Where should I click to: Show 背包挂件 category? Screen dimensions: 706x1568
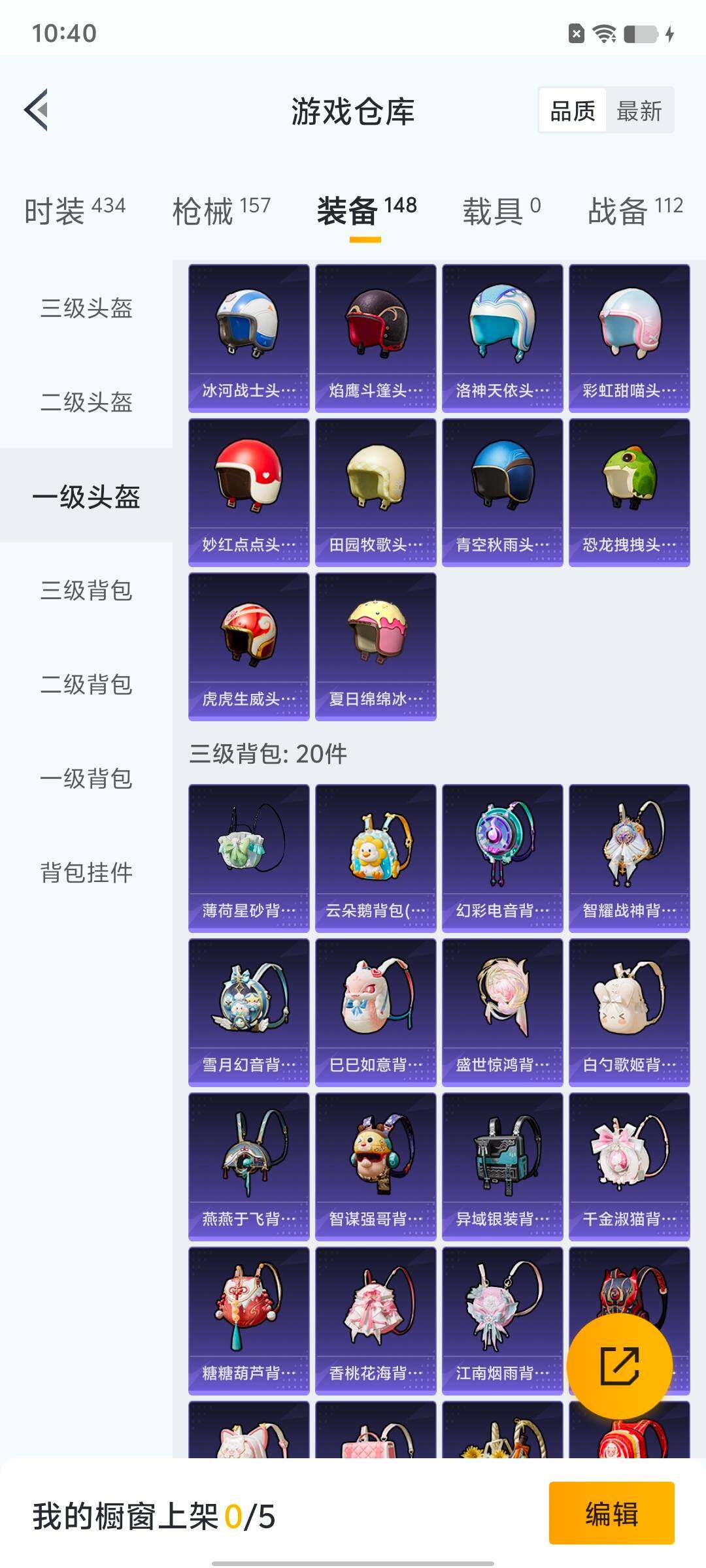click(x=86, y=872)
